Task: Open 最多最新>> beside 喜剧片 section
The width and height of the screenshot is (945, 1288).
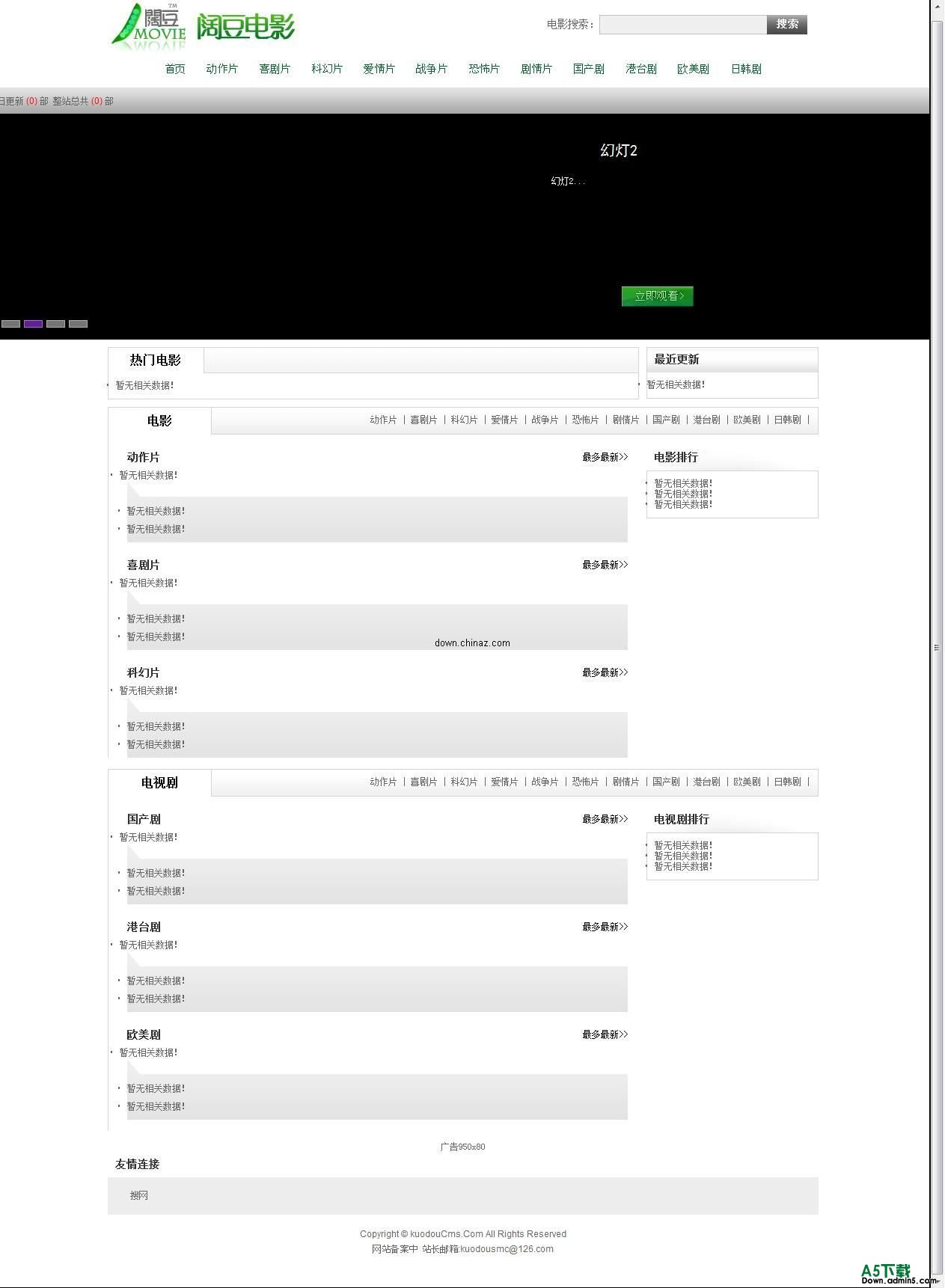Action: 605,565
